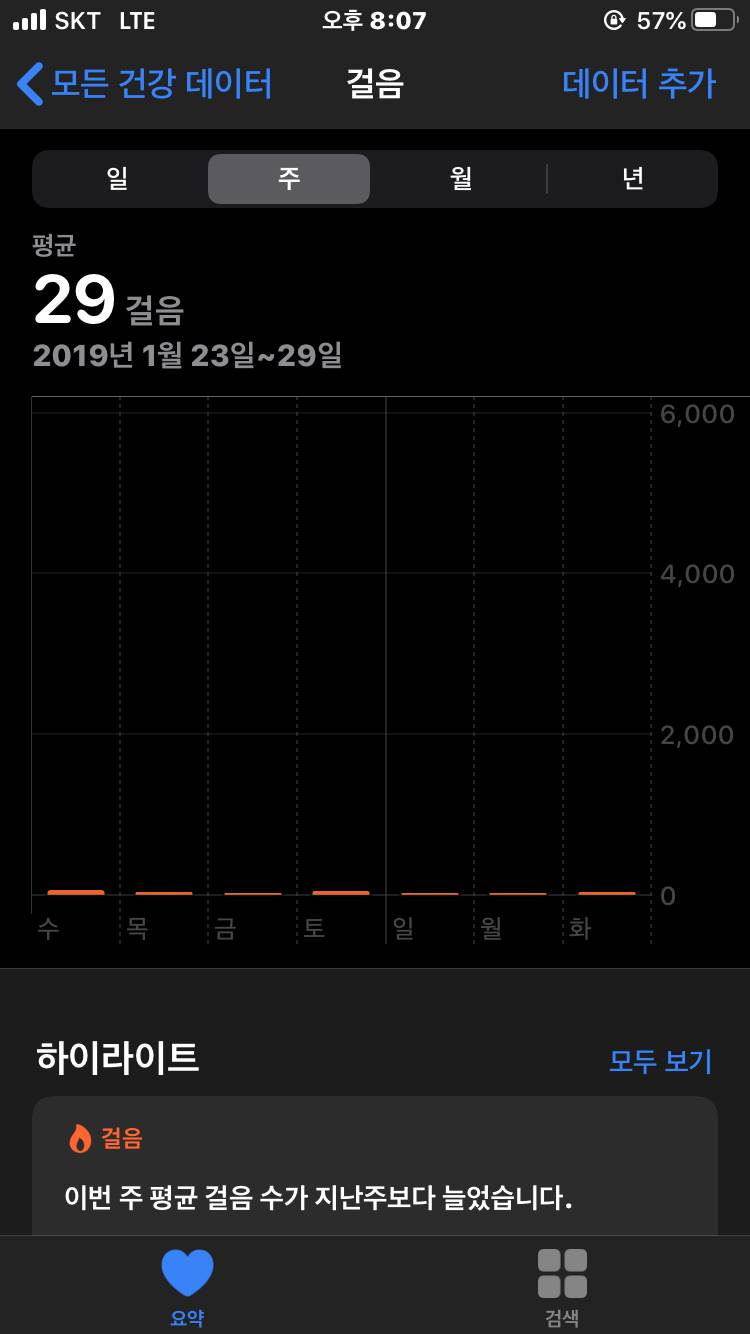The width and height of the screenshot is (750, 1334).
Task: Switch to the 일 (day) view
Action: [x=118, y=179]
